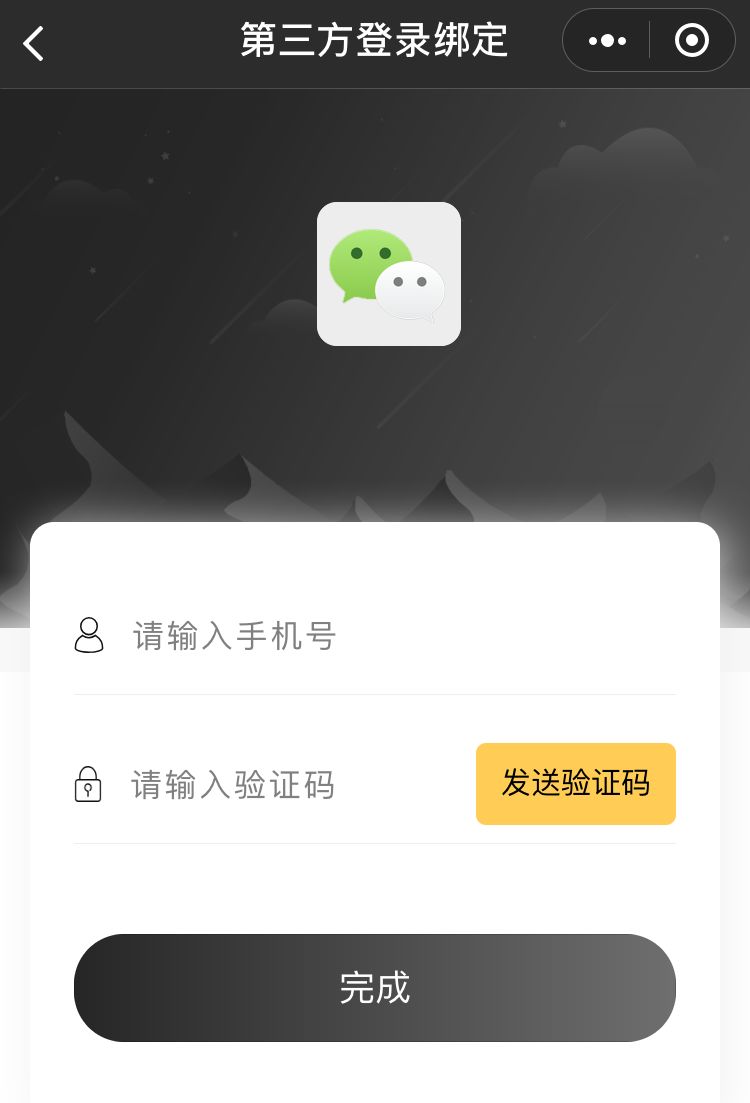
Task: Tap the back arrow at top left
Action: click(x=33, y=43)
